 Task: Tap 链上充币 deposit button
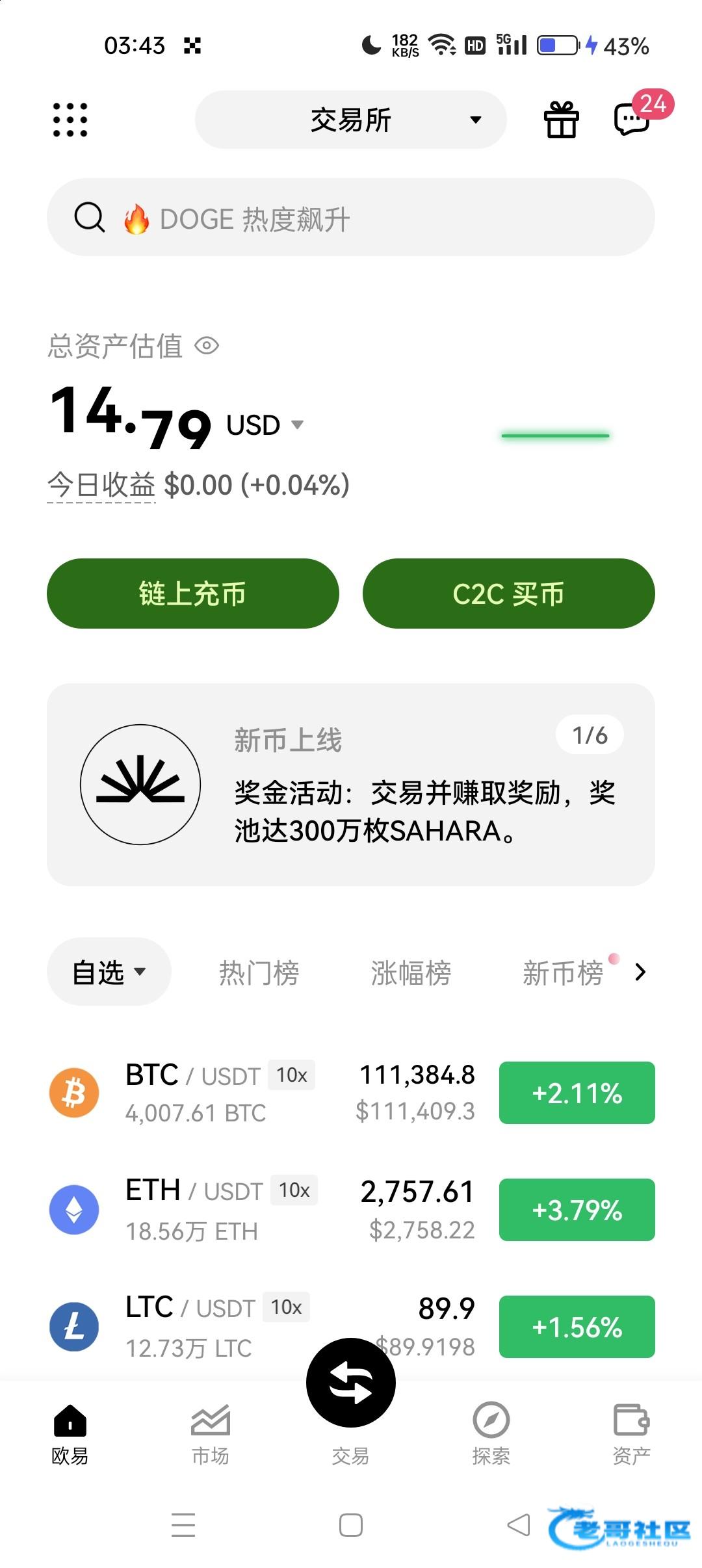pyautogui.click(x=193, y=594)
